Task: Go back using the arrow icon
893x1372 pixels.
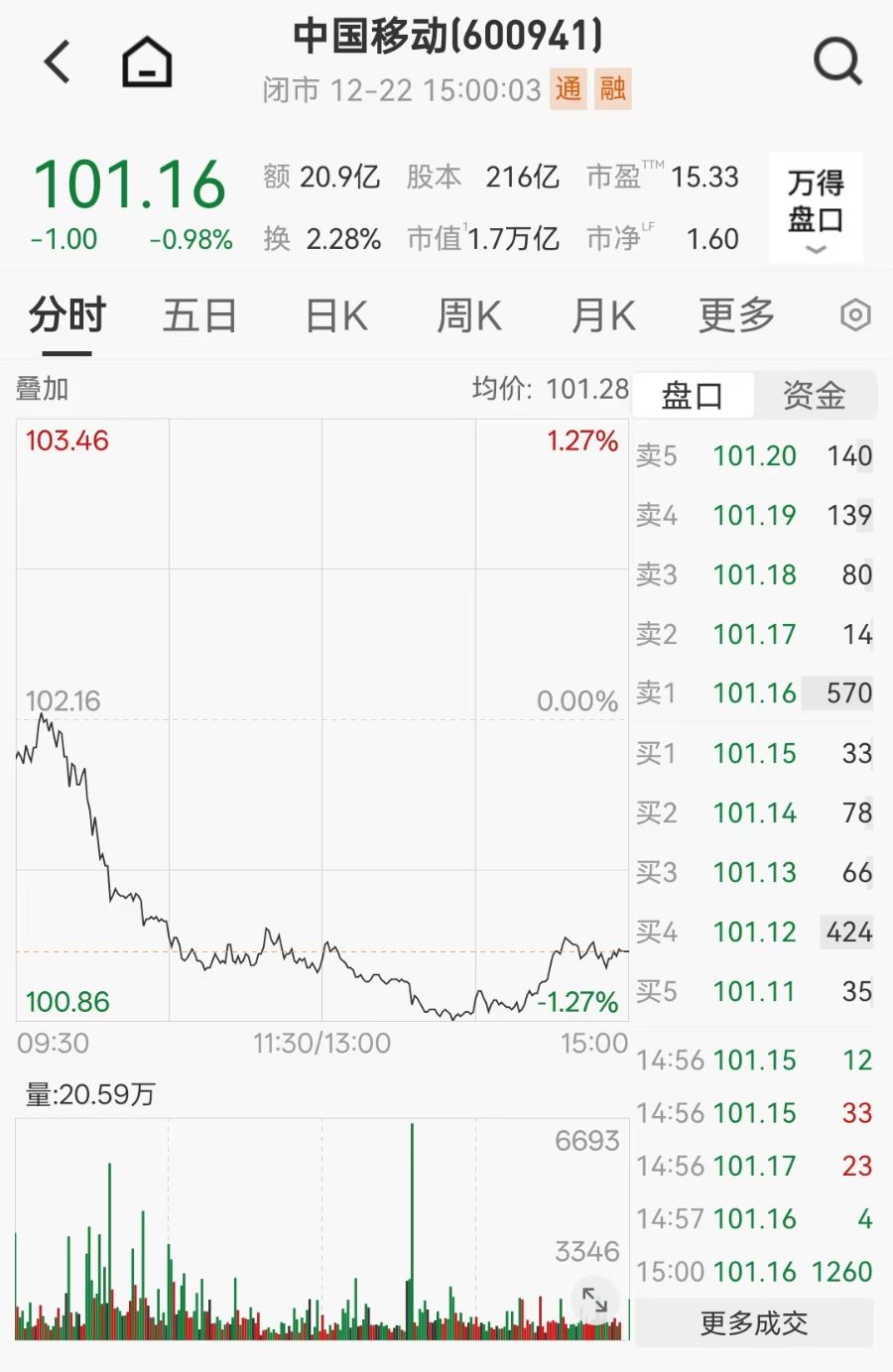Action: 58,62
